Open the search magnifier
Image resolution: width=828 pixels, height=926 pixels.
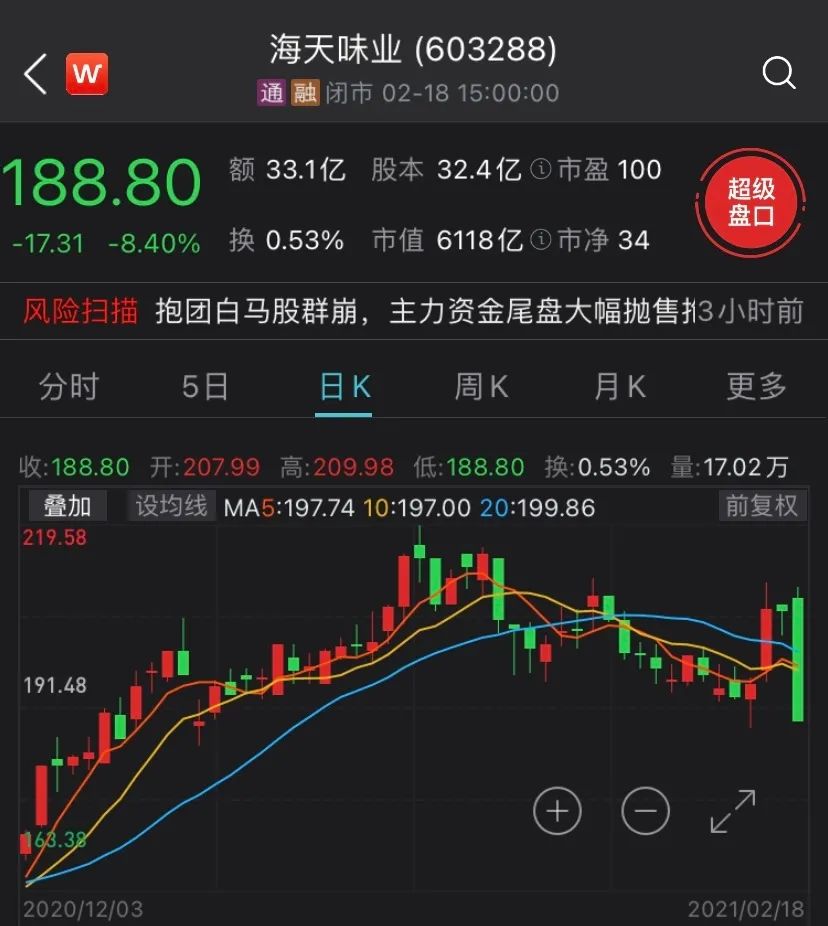(x=778, y=73)
